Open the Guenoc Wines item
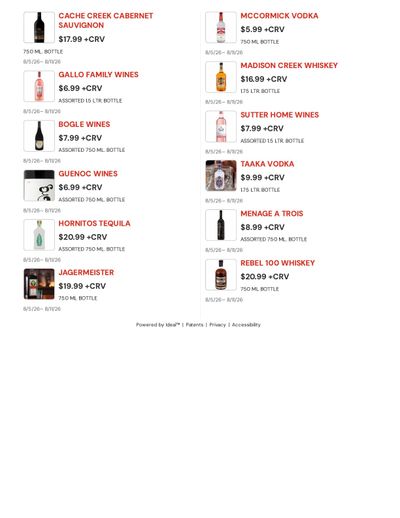Screen dimensions: 400x518 [x=88, y=174]
